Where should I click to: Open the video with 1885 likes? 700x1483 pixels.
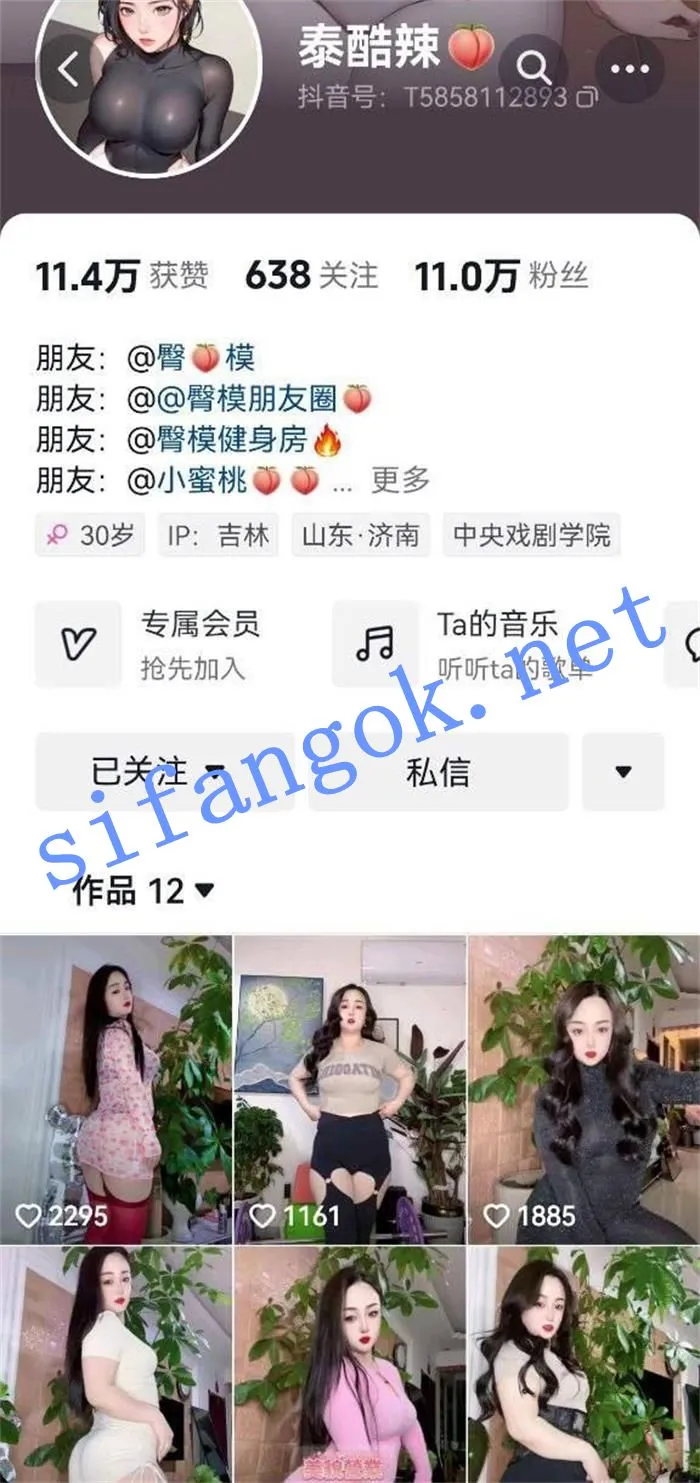tap(584, 1088)
